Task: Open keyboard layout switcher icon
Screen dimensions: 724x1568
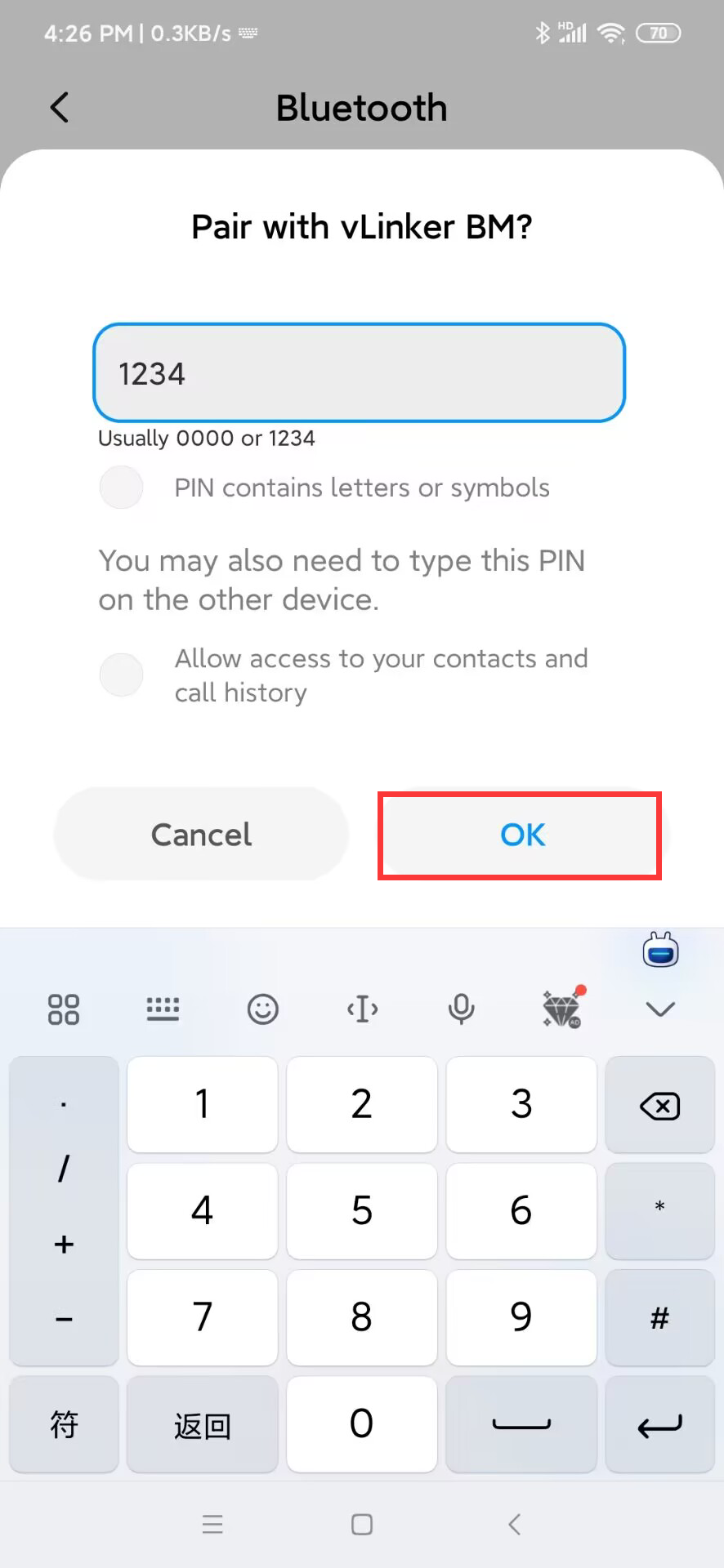Action: pyautogui.click(x=163, y=1009)
